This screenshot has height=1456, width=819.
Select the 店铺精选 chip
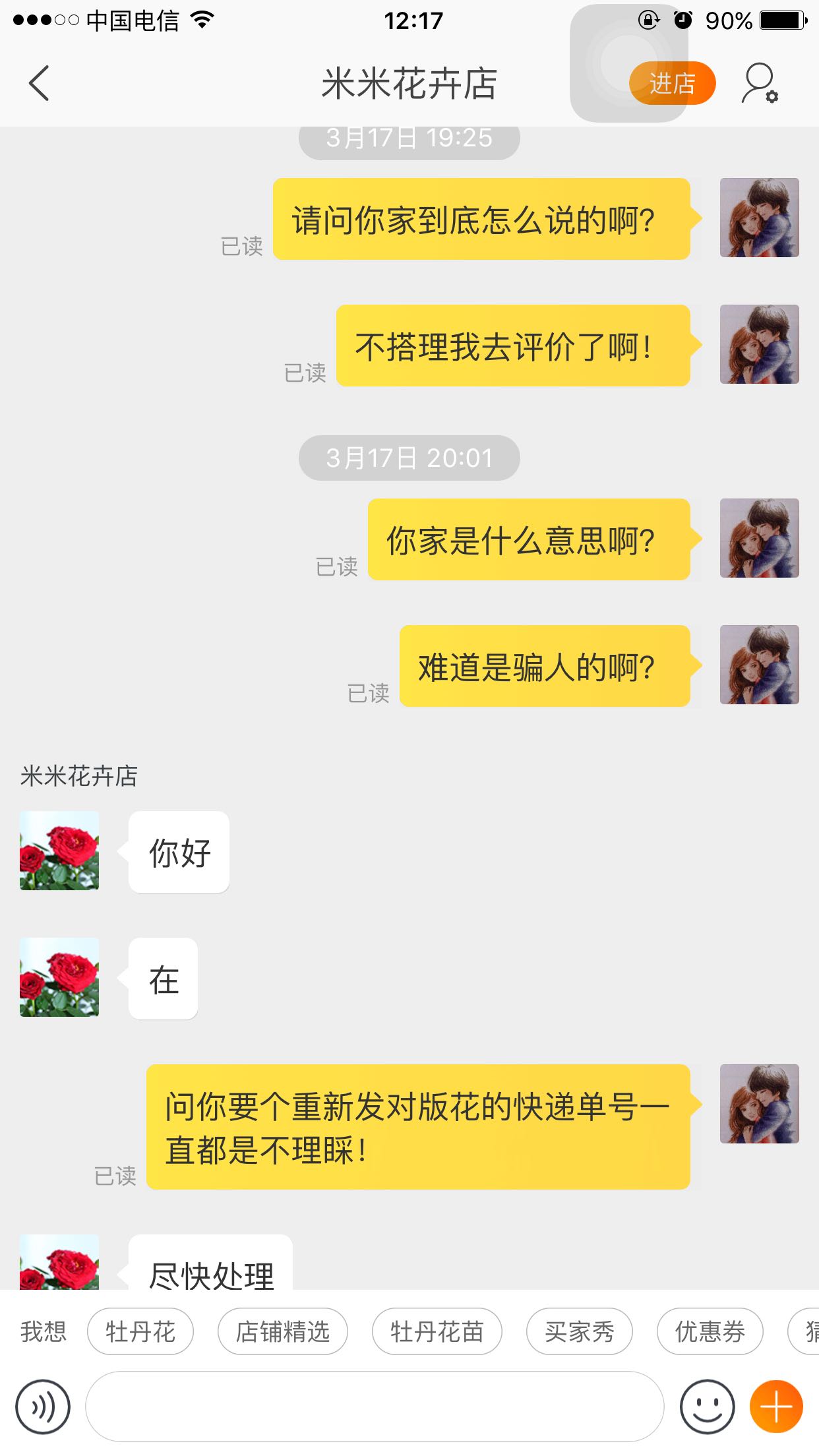283,1331
